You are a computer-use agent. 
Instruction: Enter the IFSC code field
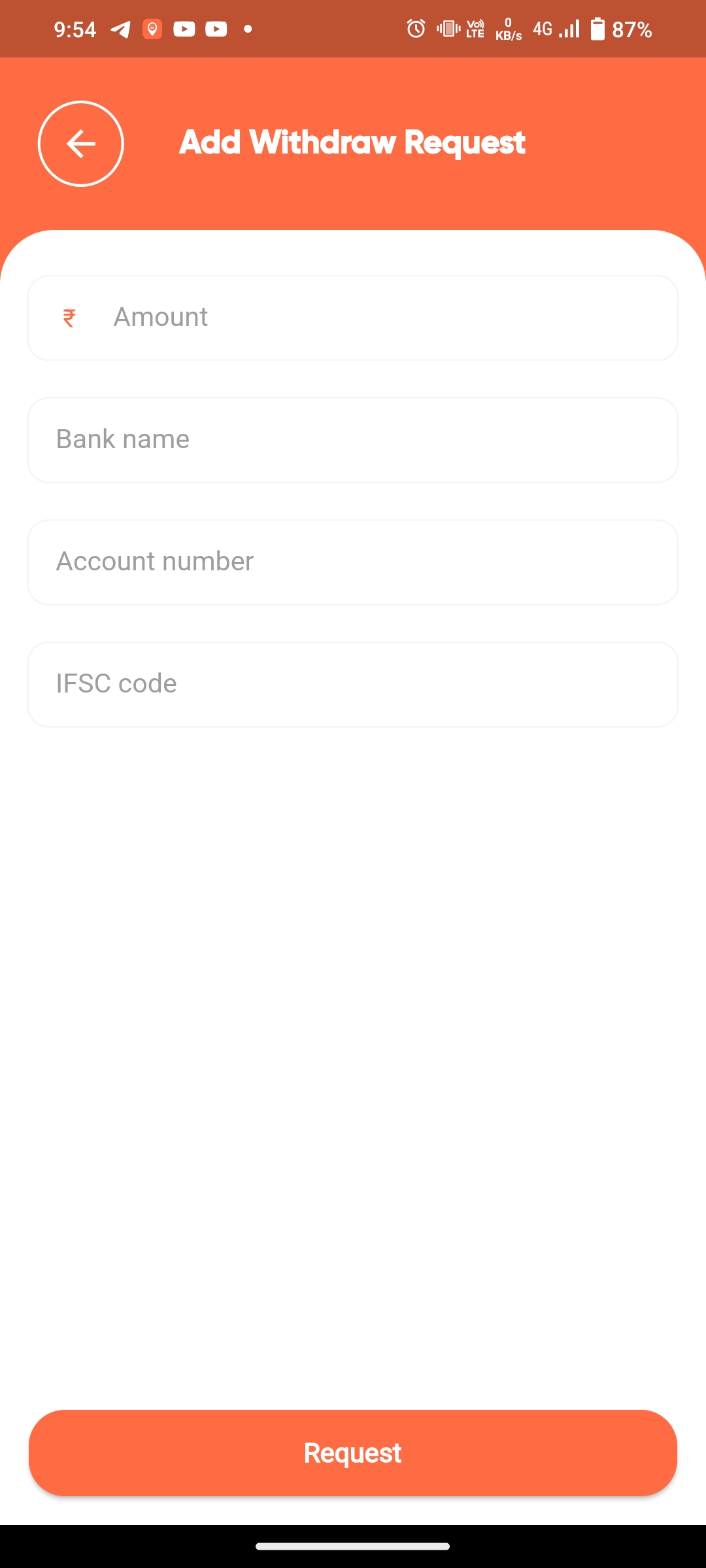click(353, 684)
